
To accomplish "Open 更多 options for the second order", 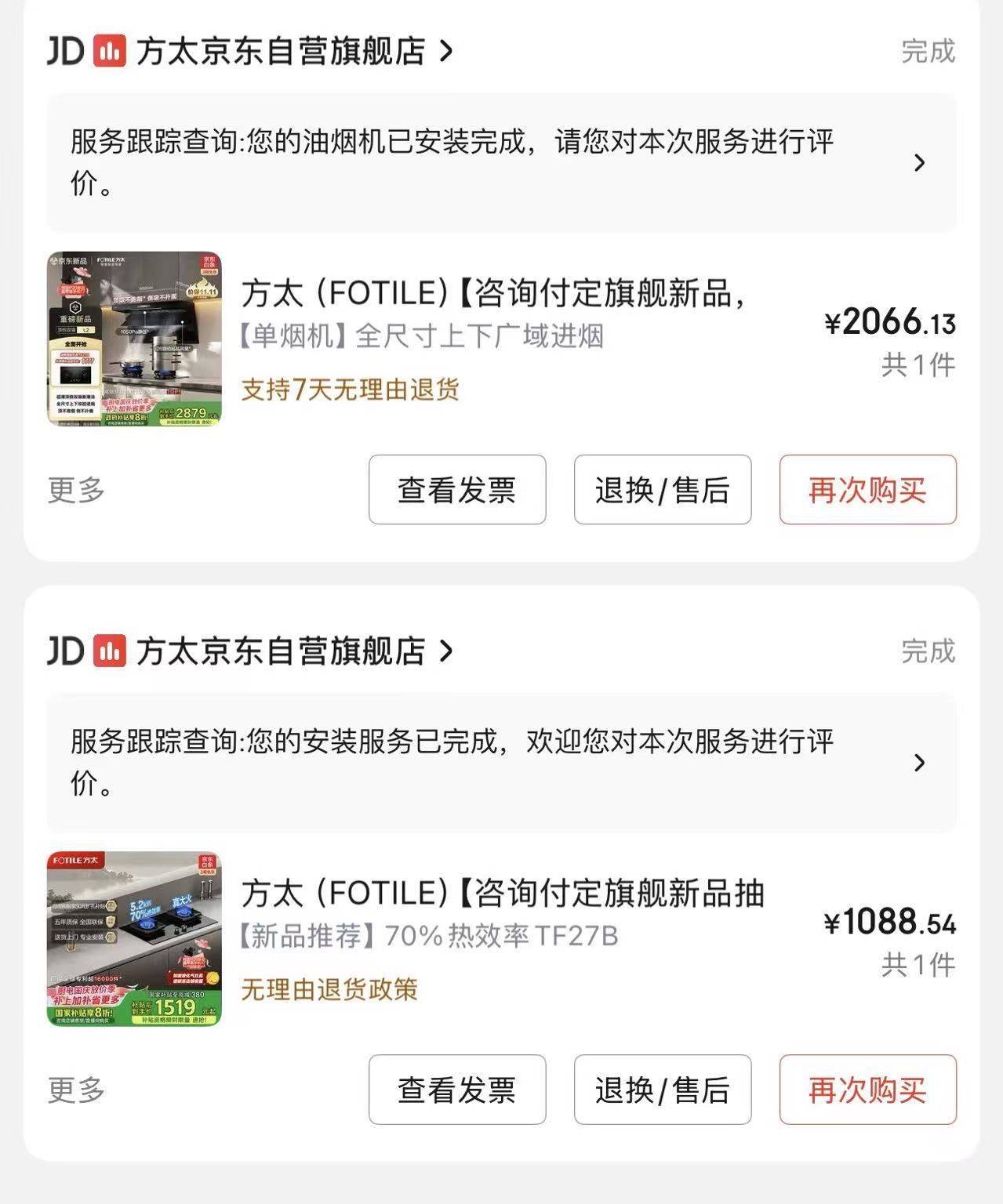I will point(77,1090).
